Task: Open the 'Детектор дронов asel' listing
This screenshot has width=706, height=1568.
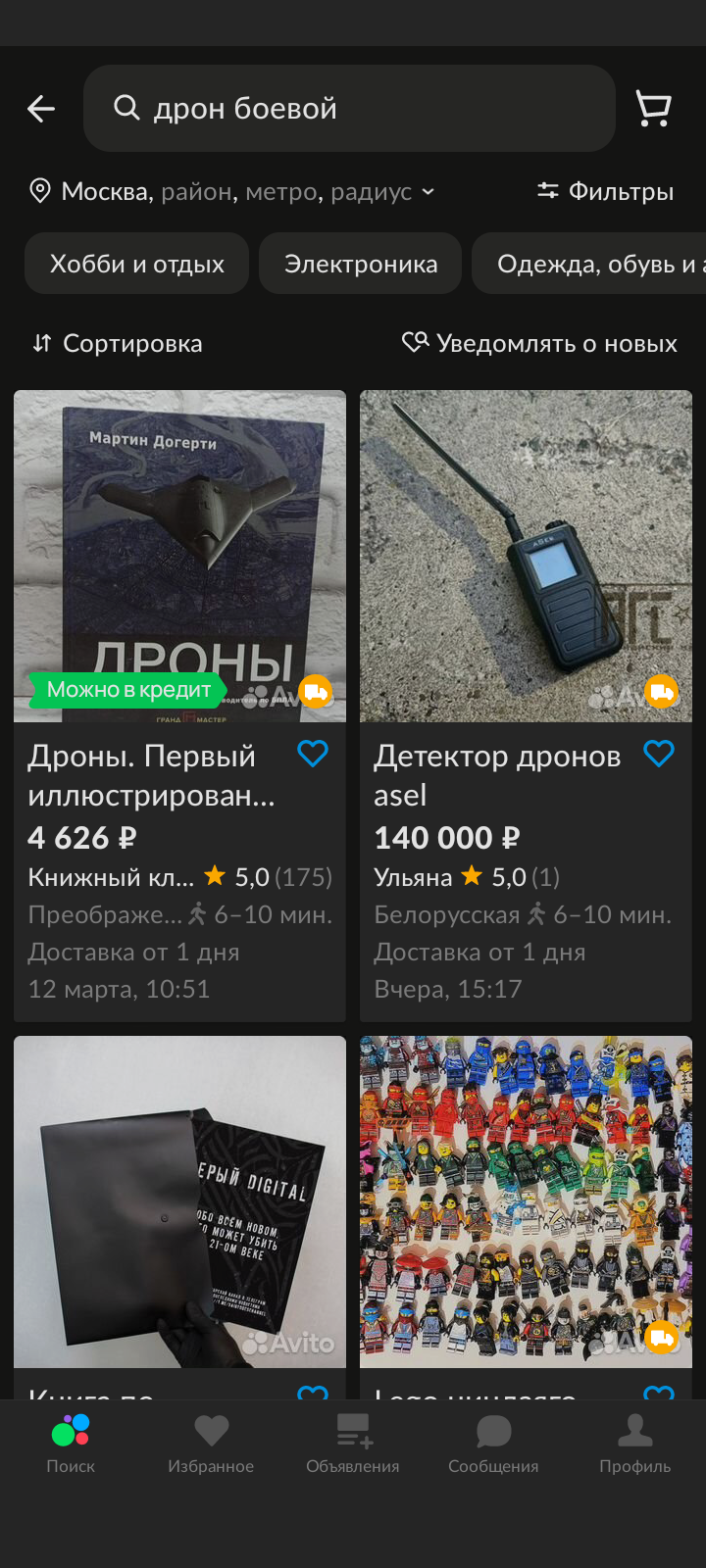Action: tap(526, 557)
